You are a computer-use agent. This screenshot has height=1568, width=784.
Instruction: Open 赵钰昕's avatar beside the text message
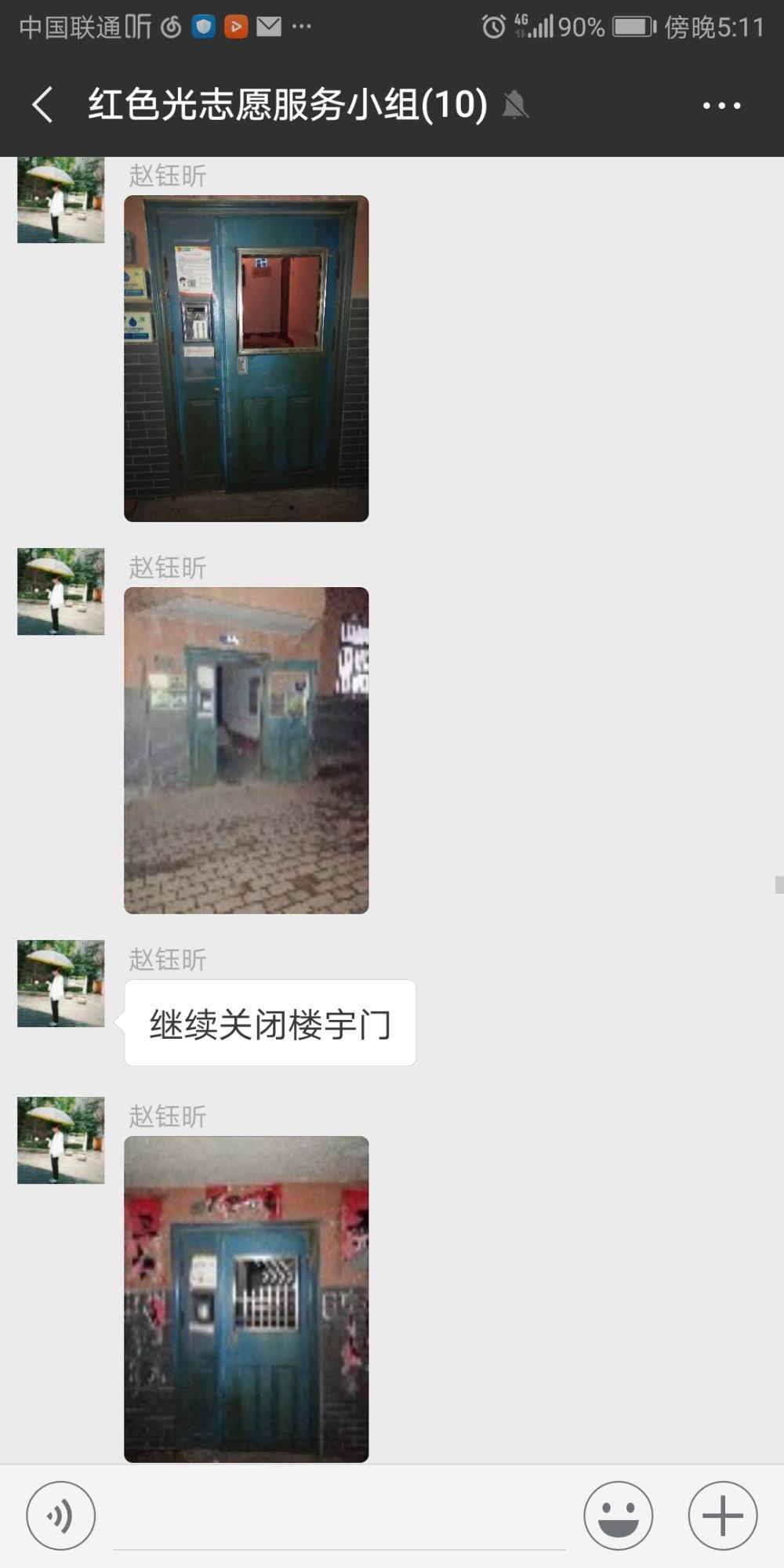[61, 983]
